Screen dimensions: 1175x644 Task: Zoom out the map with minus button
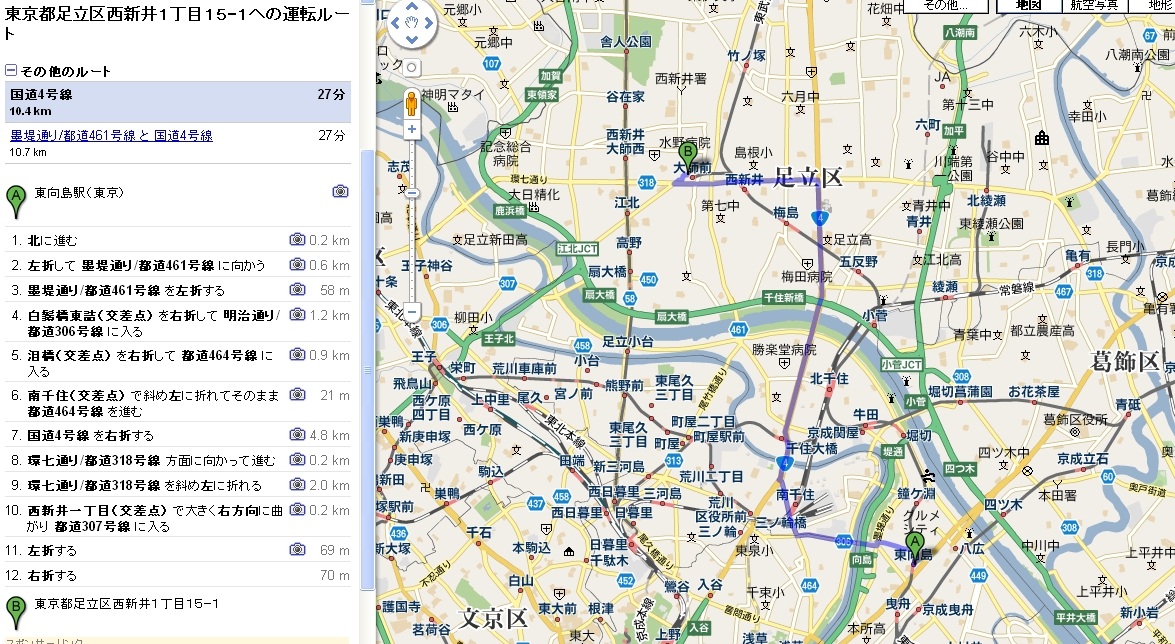pyautogui.click(x=411, y=311)
